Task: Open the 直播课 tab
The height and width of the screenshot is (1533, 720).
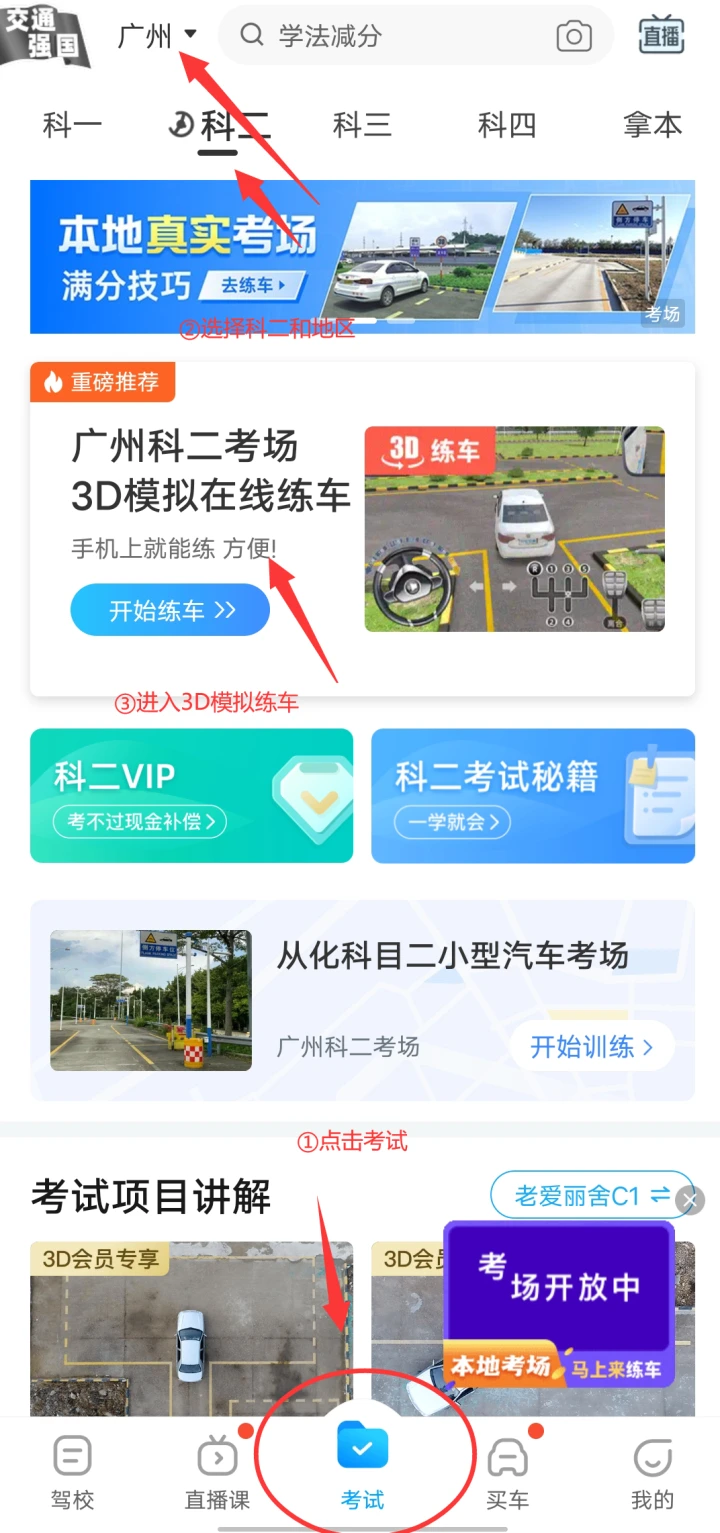Action: coord(217,1472)
